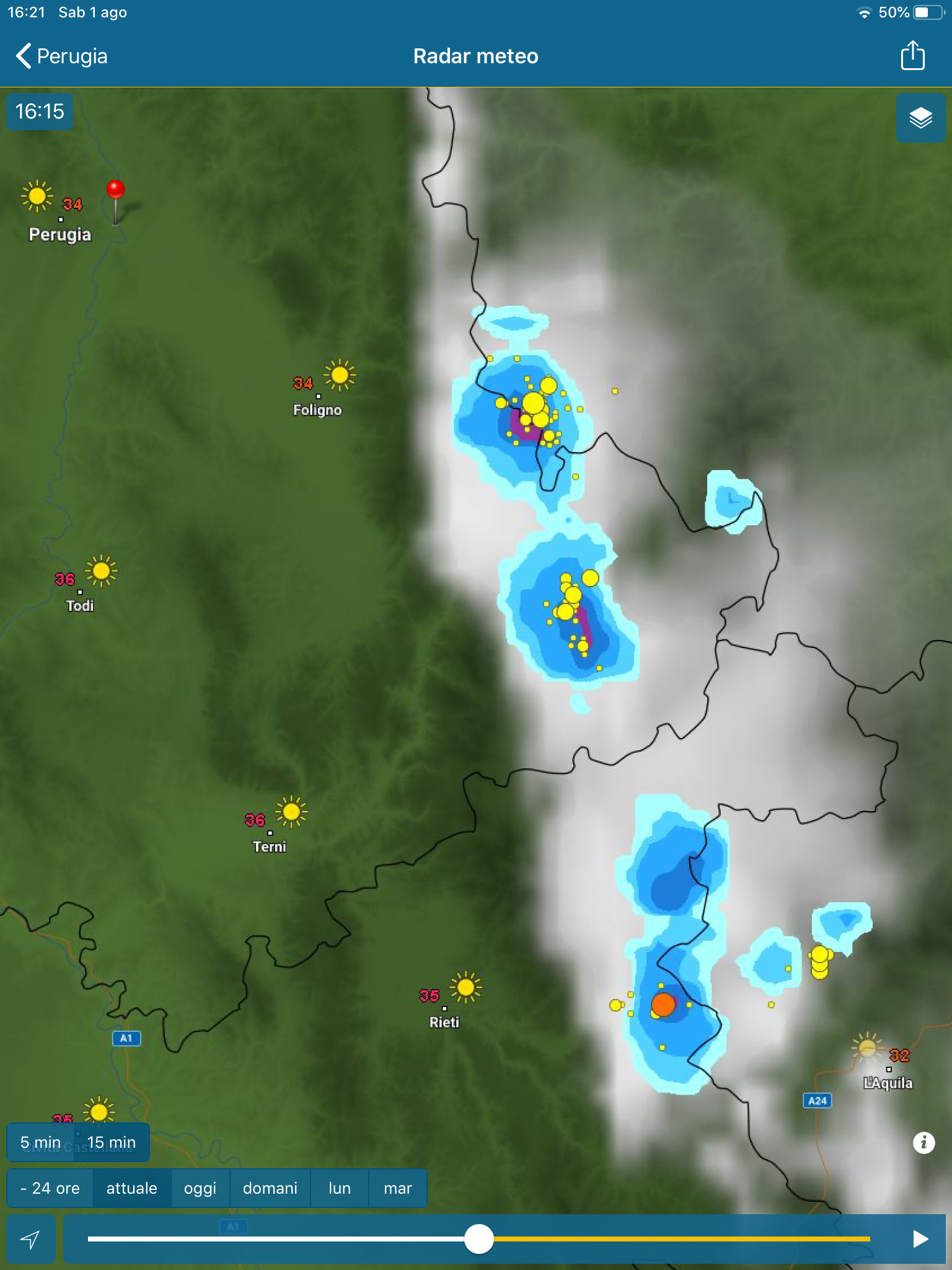Play the radar animation
Screen dimensions: 952x1270
tap(920, 1239)
